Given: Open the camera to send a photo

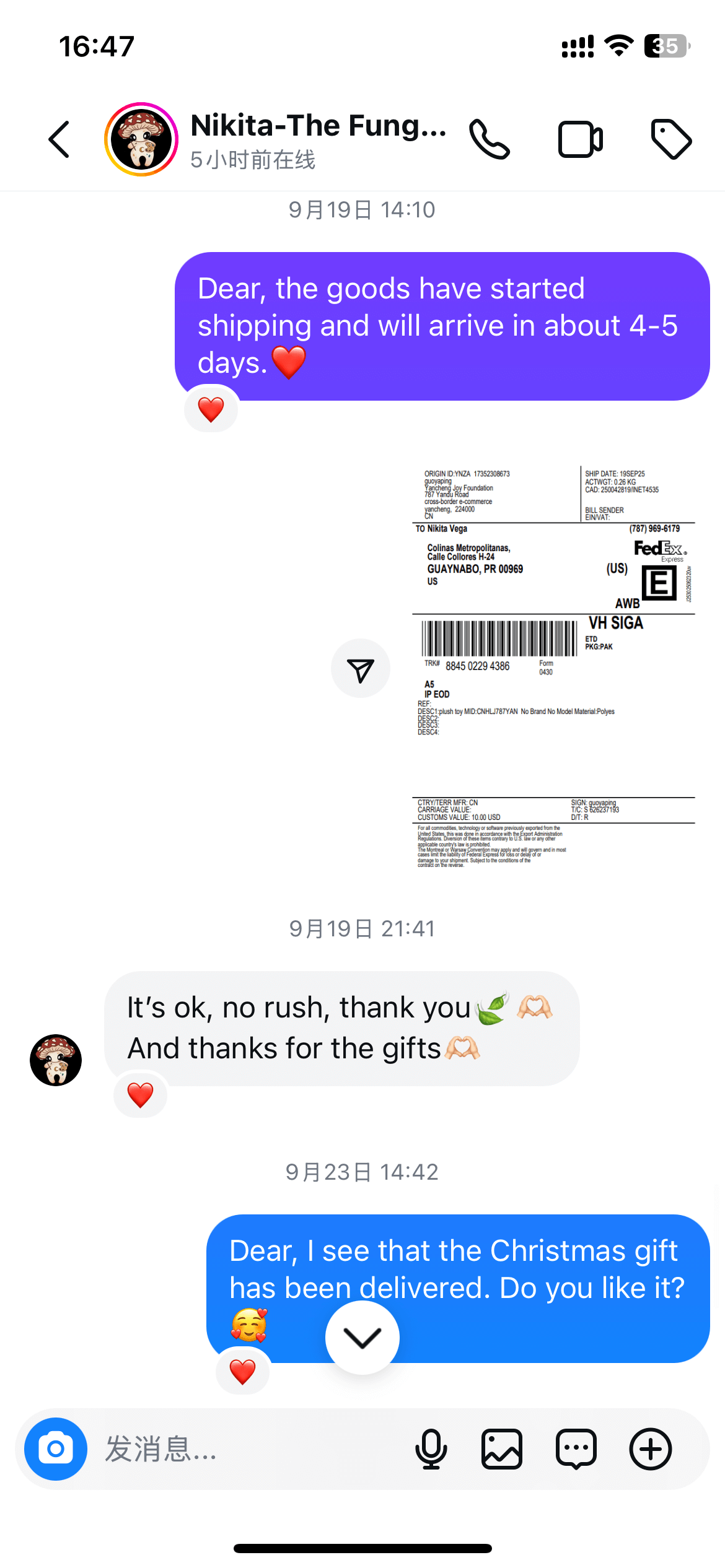Looking at the screenshot, I should pyautogui.click(x=56, y=1449).
